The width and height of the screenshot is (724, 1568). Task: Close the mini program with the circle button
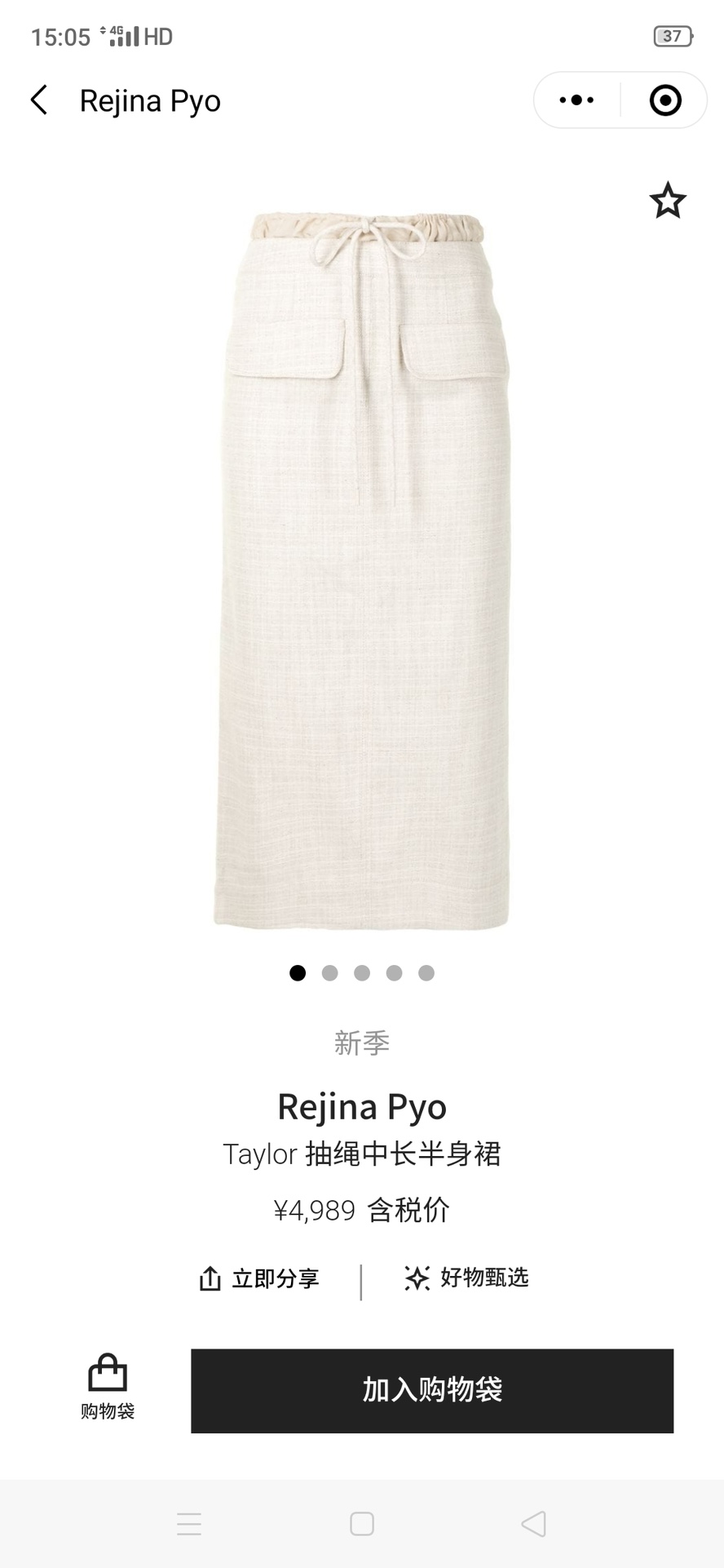[x=665, y=100]
